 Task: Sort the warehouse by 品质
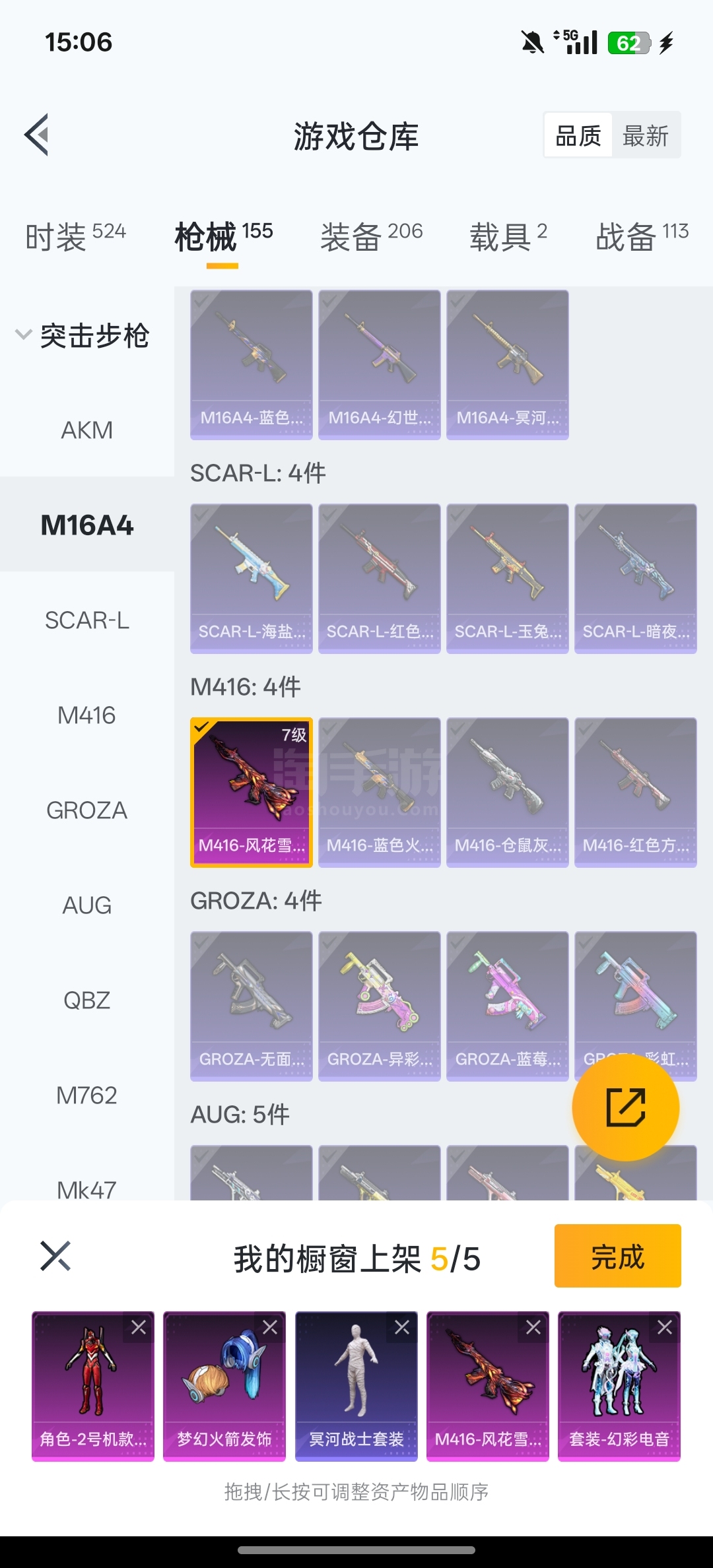coord(578,136)
